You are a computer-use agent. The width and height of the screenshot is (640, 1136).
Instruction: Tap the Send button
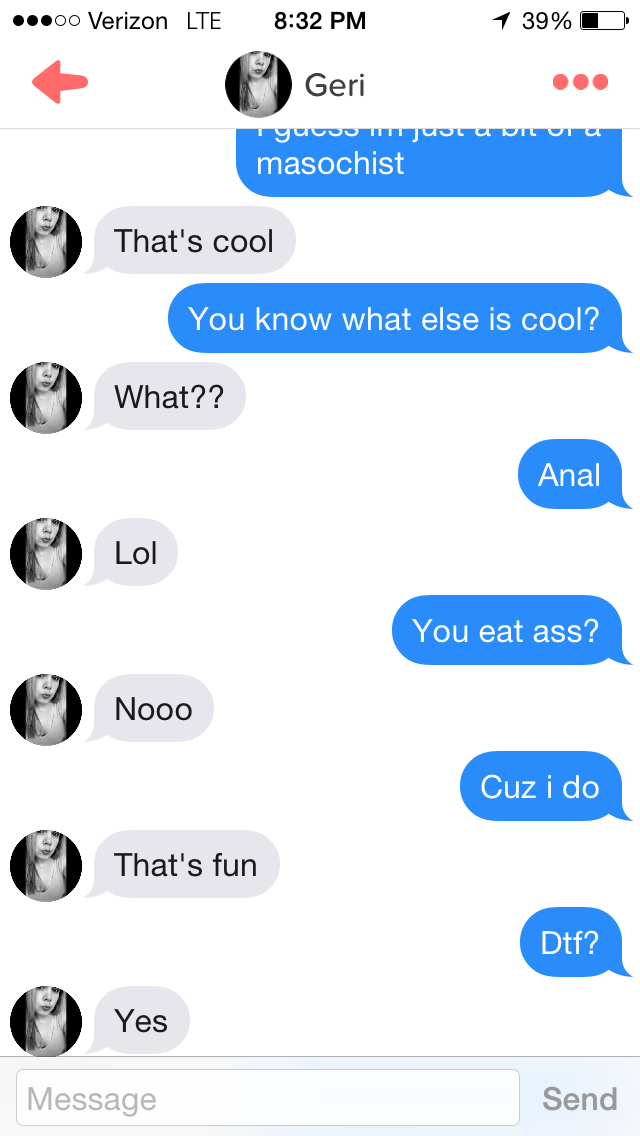tap(579, 1099)
